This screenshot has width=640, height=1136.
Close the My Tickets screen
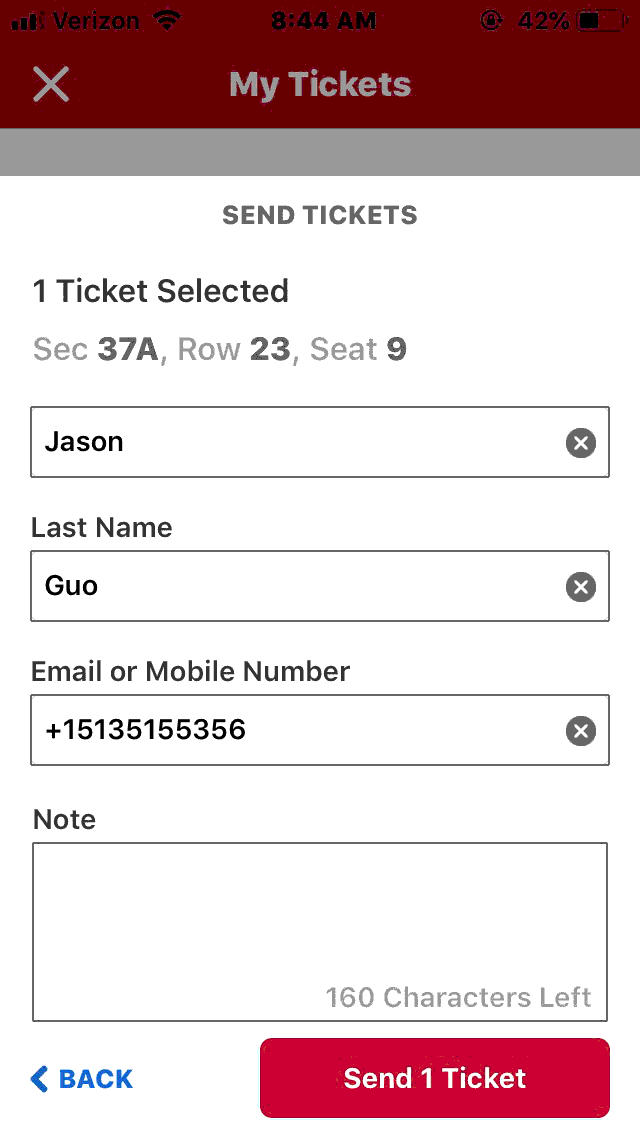point(51,84)
